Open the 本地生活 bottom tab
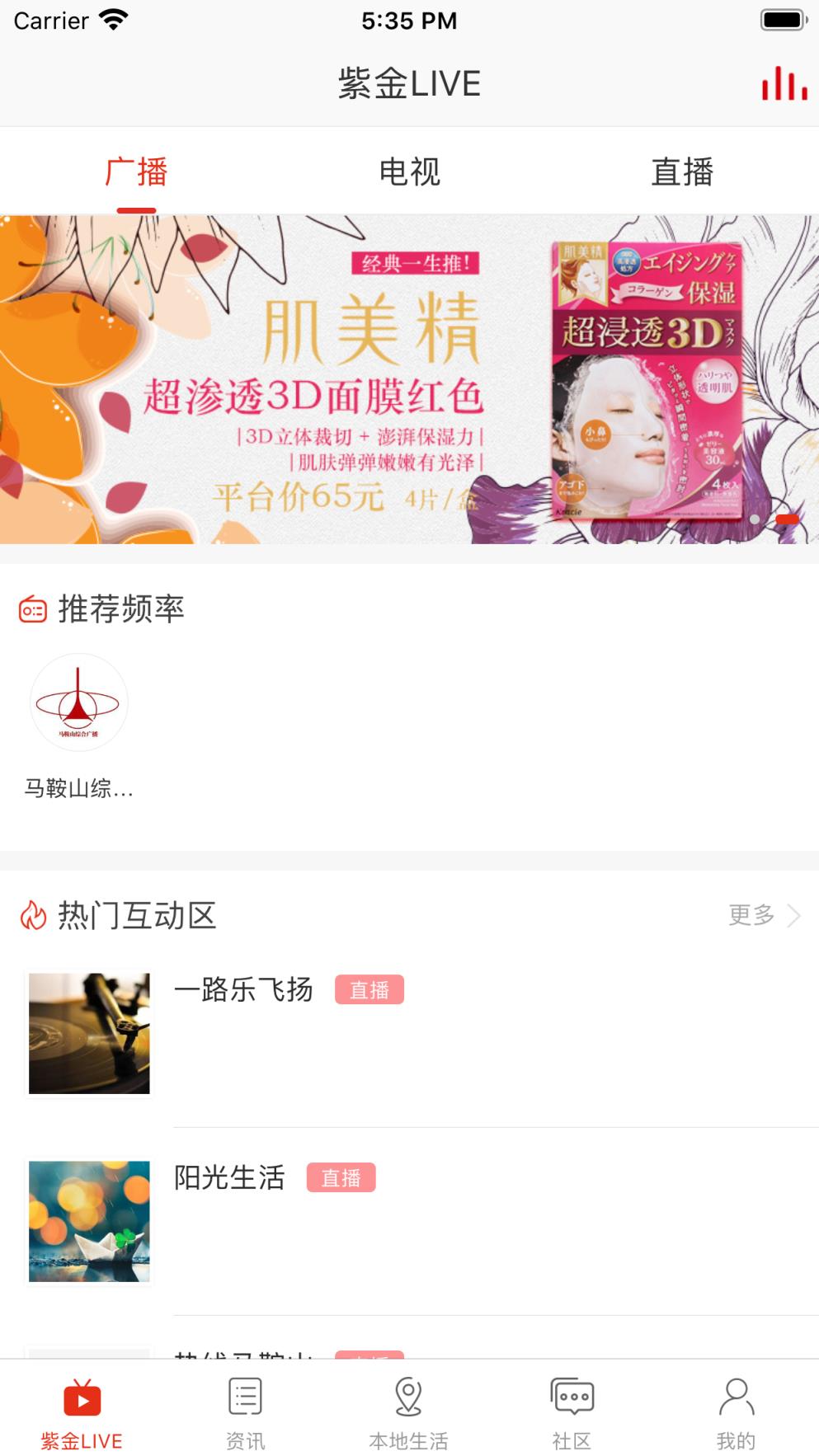819x1456 pixels. pos(408,1413)
